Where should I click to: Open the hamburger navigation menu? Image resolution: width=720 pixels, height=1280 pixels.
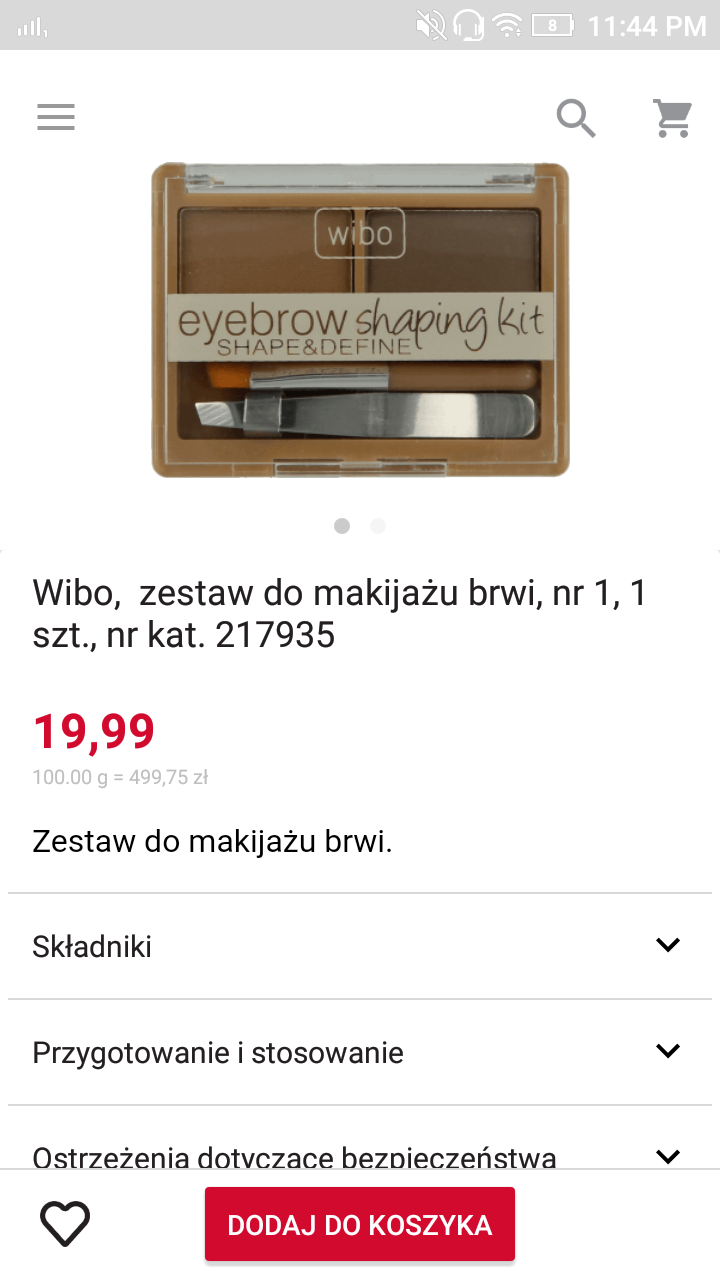(56, 118)
